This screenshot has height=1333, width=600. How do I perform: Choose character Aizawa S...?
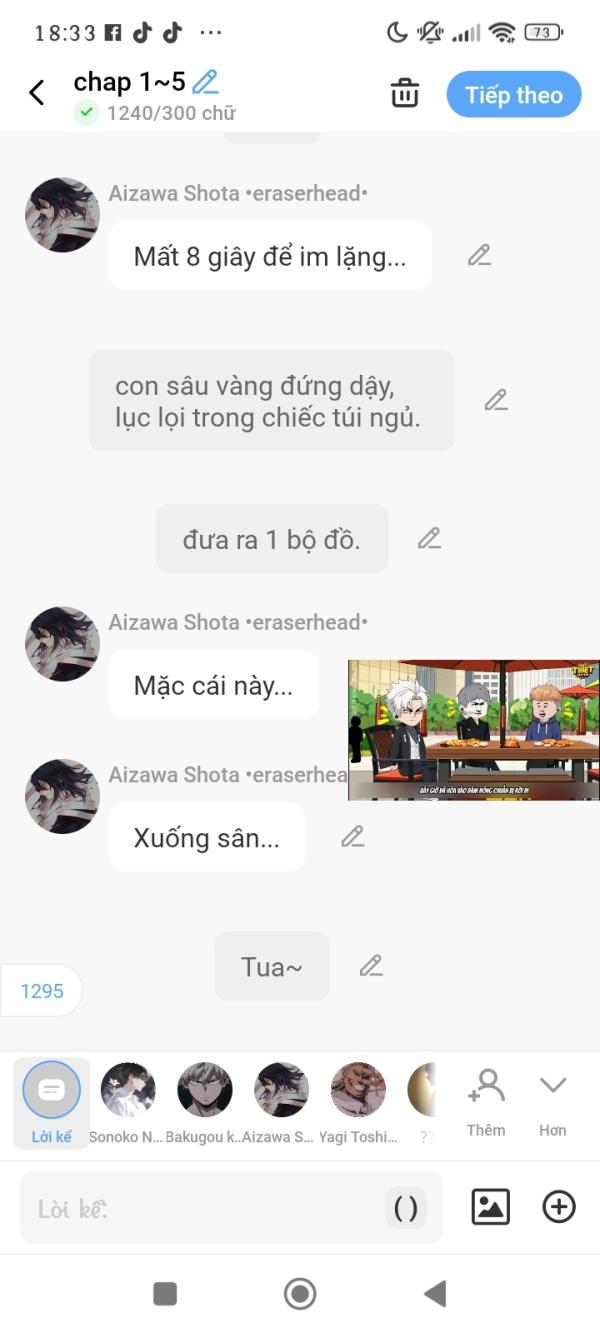click(281, 1102)
